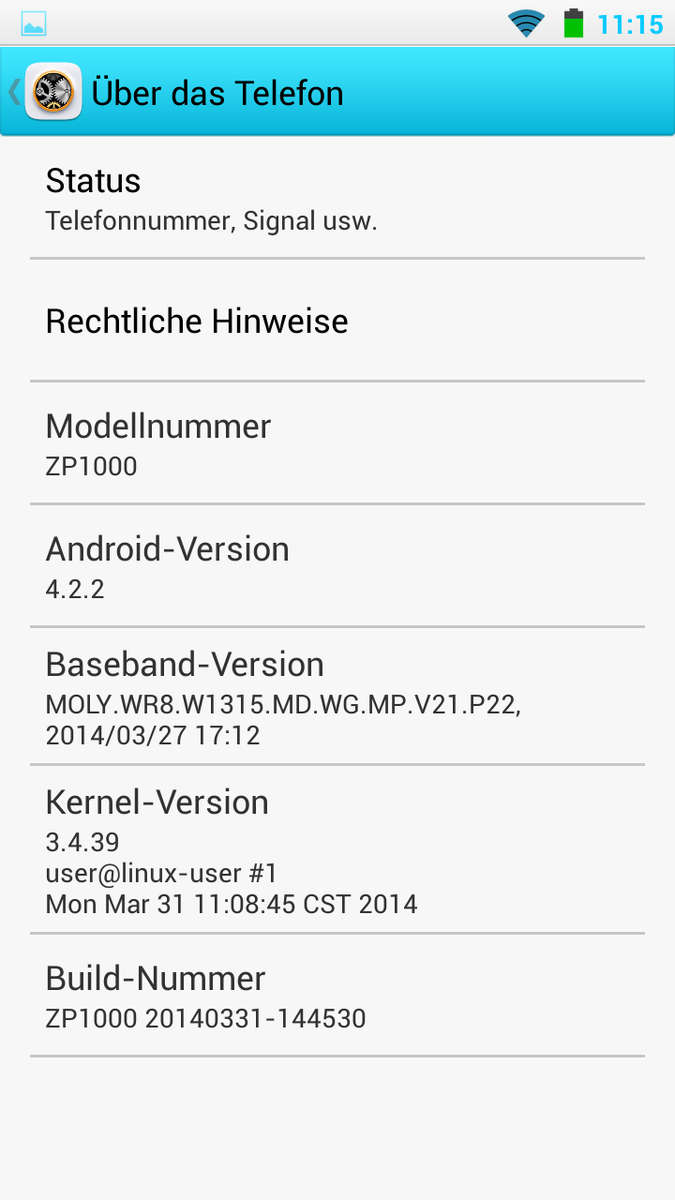Select the Baseband-Version entry
Image resolution: width=675 pixels, height=1200 pixels.
(337, 696)
